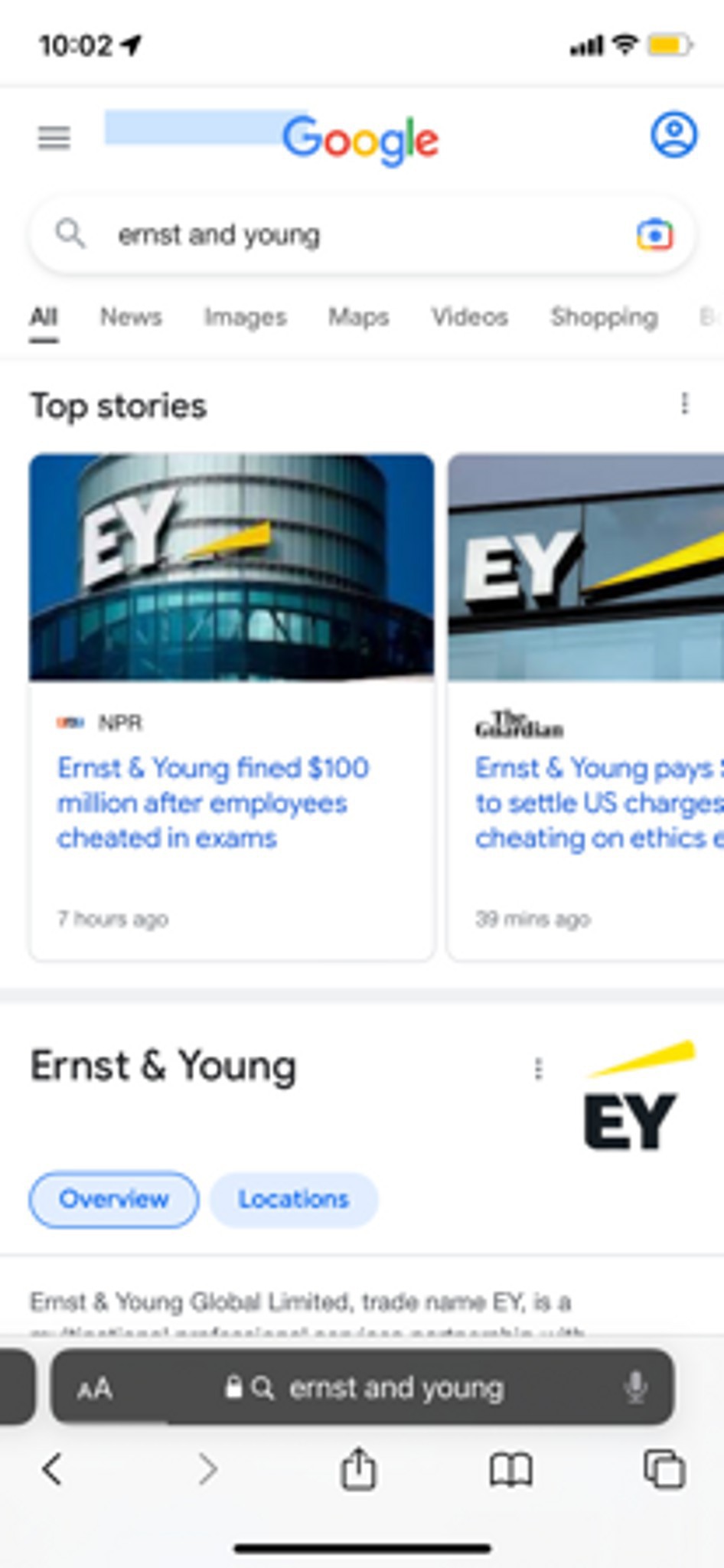724x1568 pixels.
Task: Open NPR story on $100 million fine
Action: [x=213, y=802]
